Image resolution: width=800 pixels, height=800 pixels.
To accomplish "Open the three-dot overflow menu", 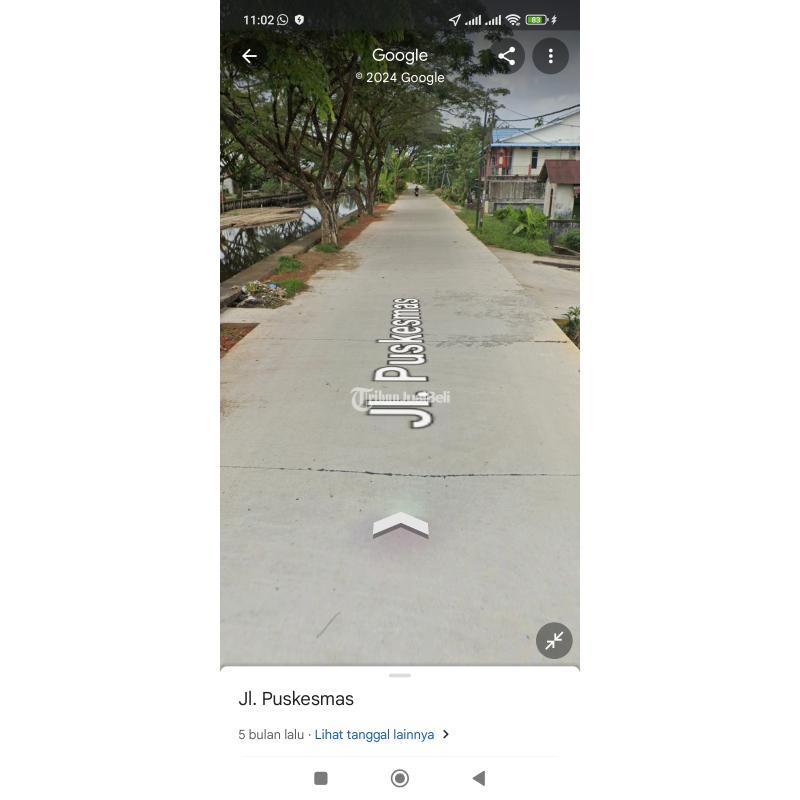I will (x=550, y=56).
